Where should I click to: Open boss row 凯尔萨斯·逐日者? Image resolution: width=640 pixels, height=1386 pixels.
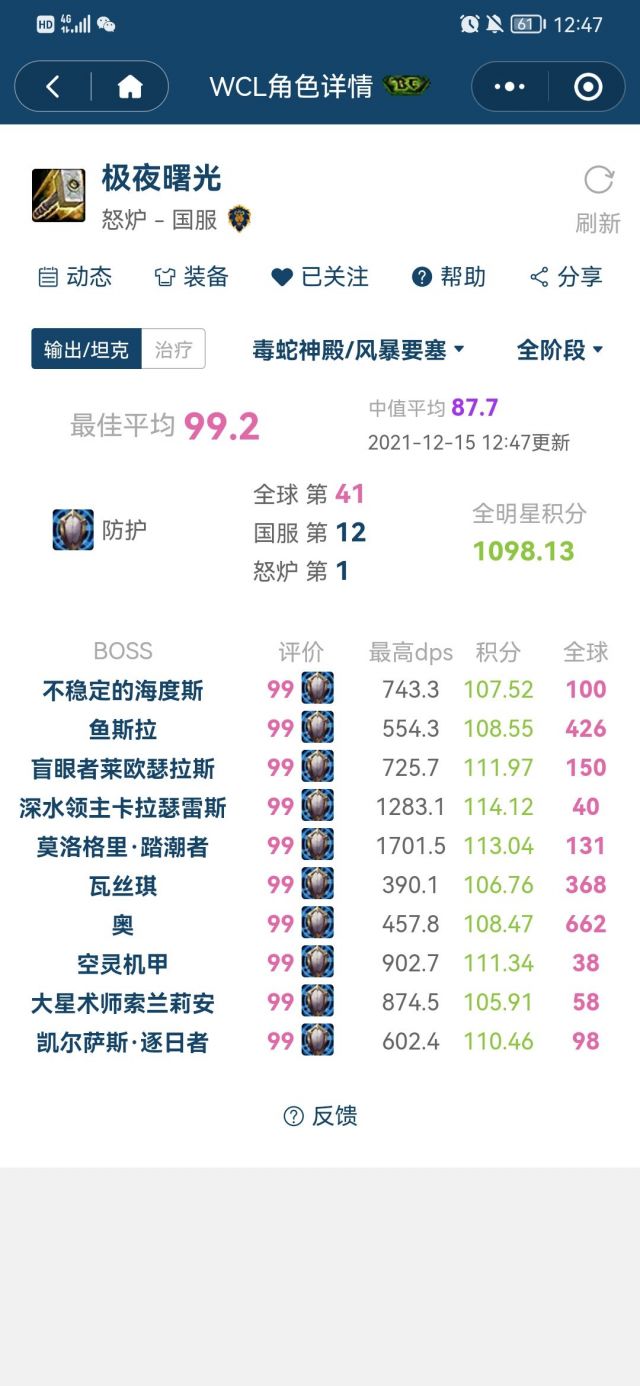pos(123,1042)
